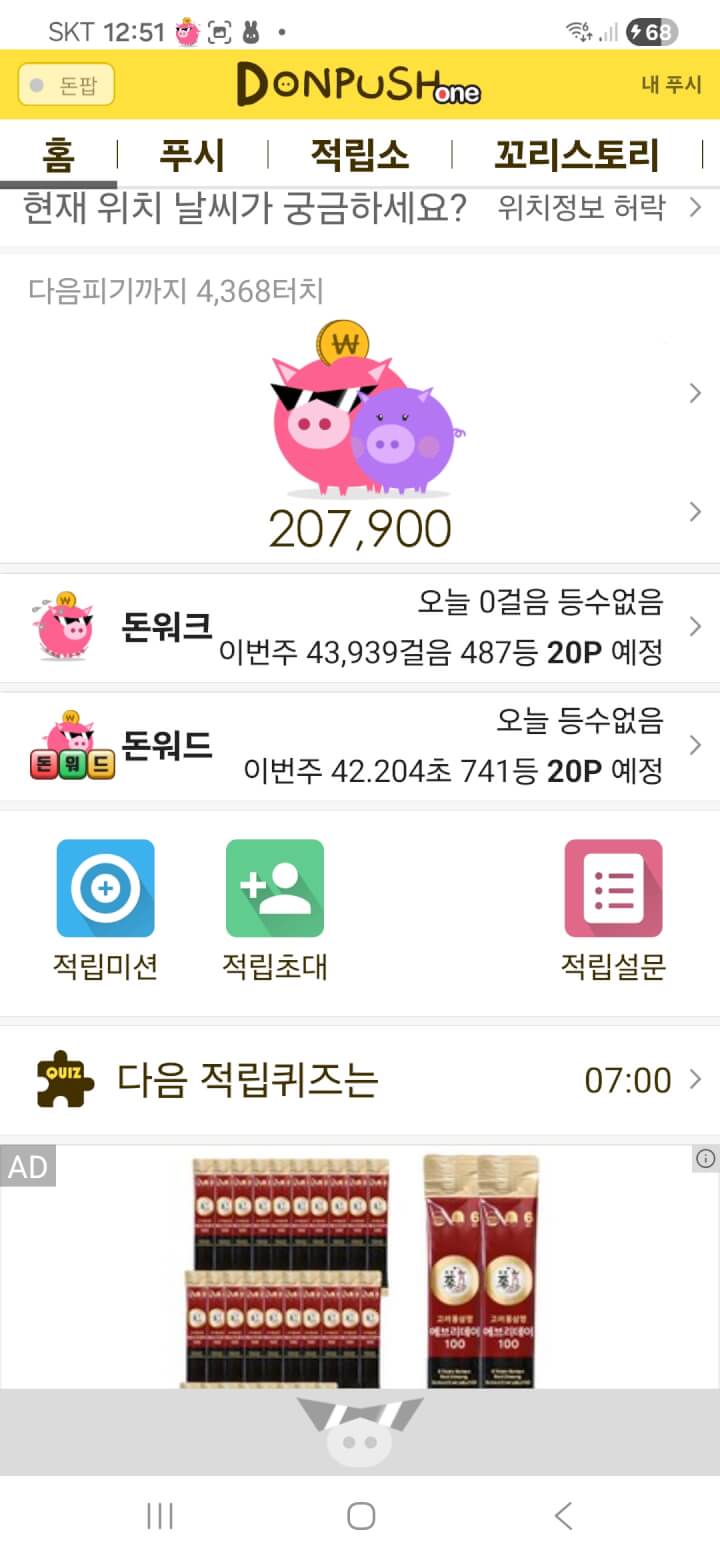Switch to the 홈 tab

(x=58, y=155)
